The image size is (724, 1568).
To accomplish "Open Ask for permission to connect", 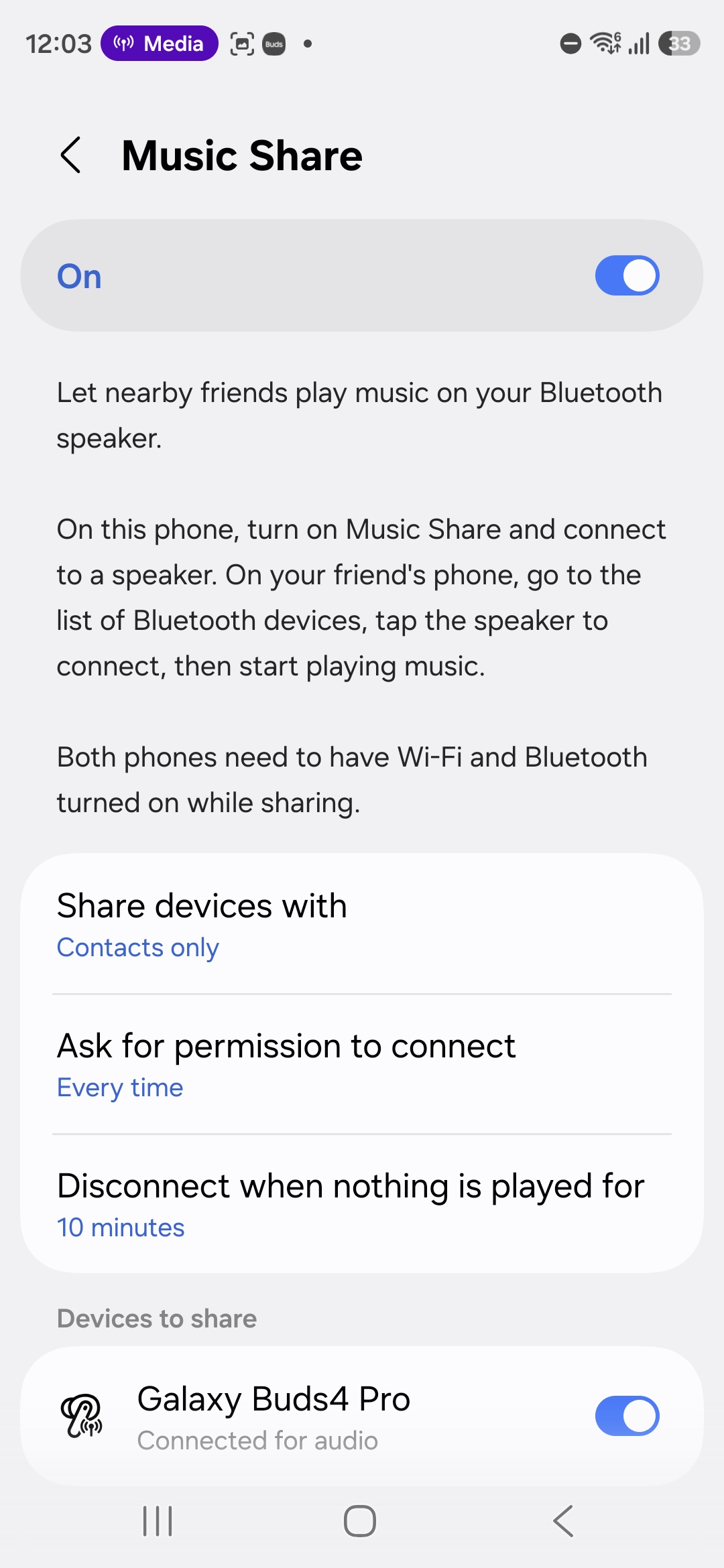I will (x=362, y=1064).
